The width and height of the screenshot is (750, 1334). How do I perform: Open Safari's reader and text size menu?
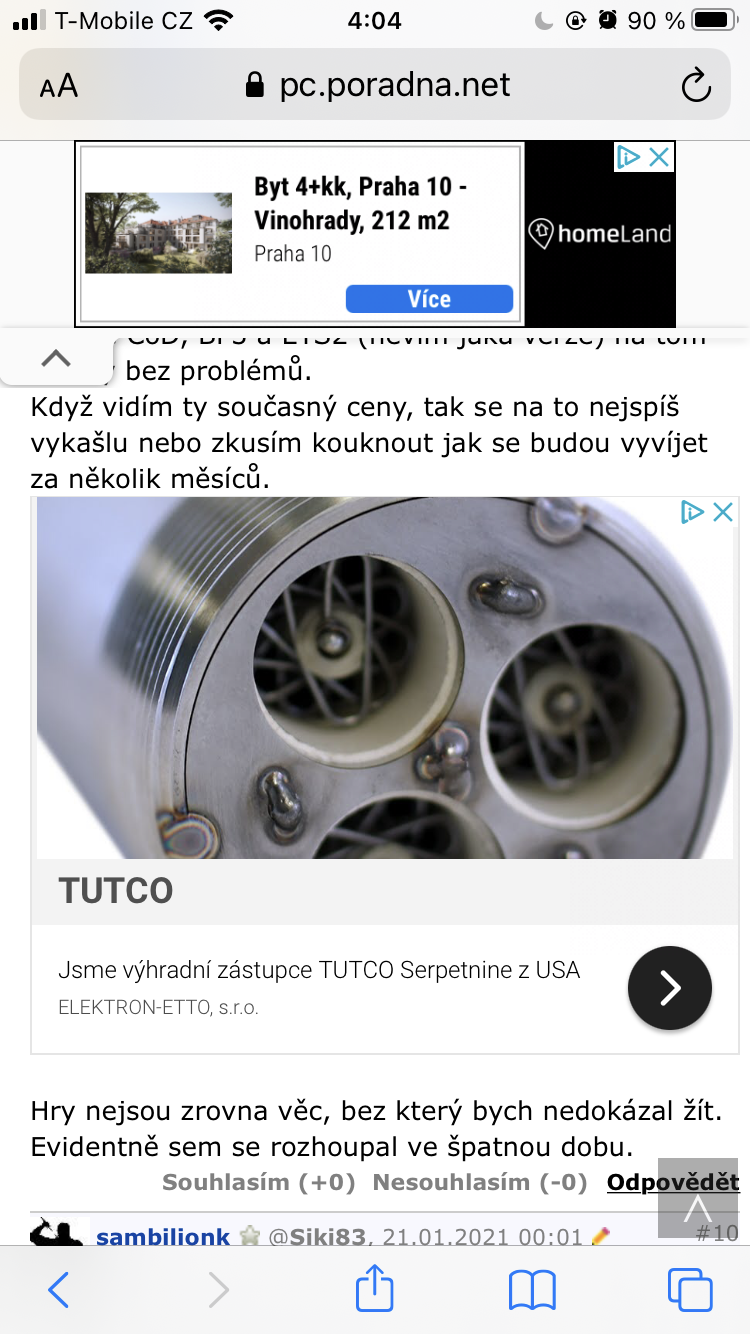tap(59, 86)
